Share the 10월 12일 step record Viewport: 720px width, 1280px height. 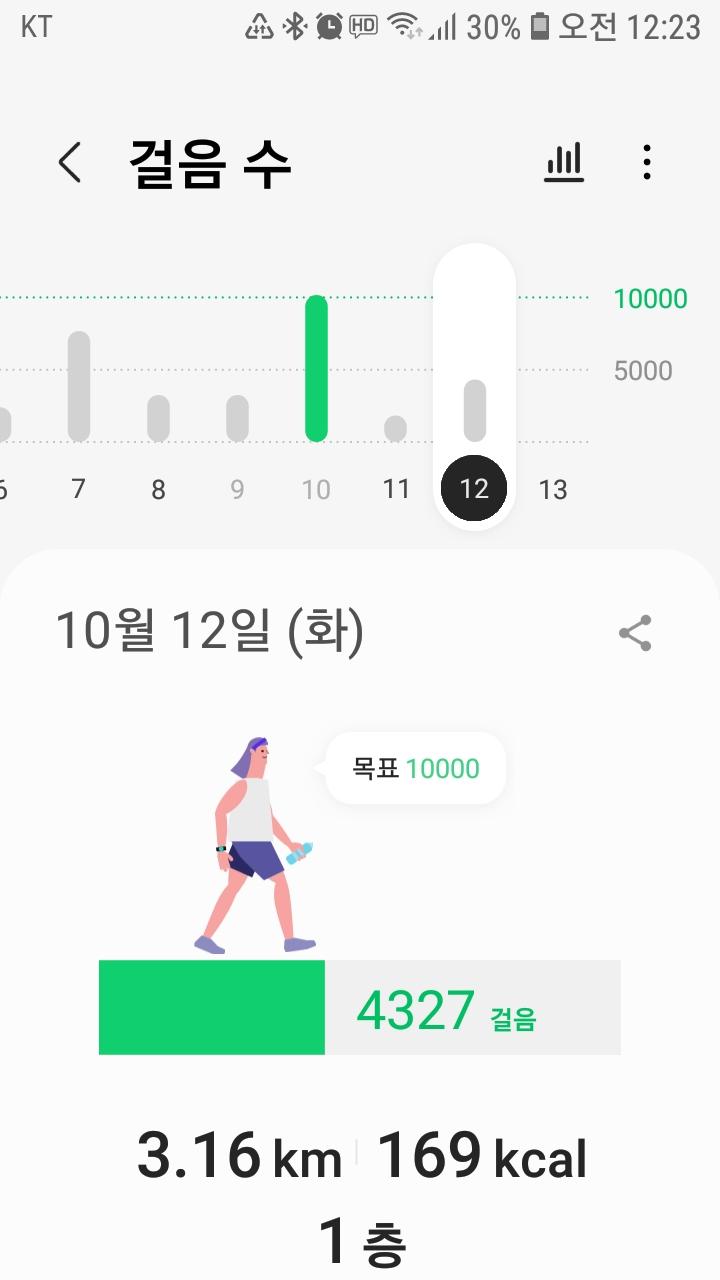coord(635,633)
